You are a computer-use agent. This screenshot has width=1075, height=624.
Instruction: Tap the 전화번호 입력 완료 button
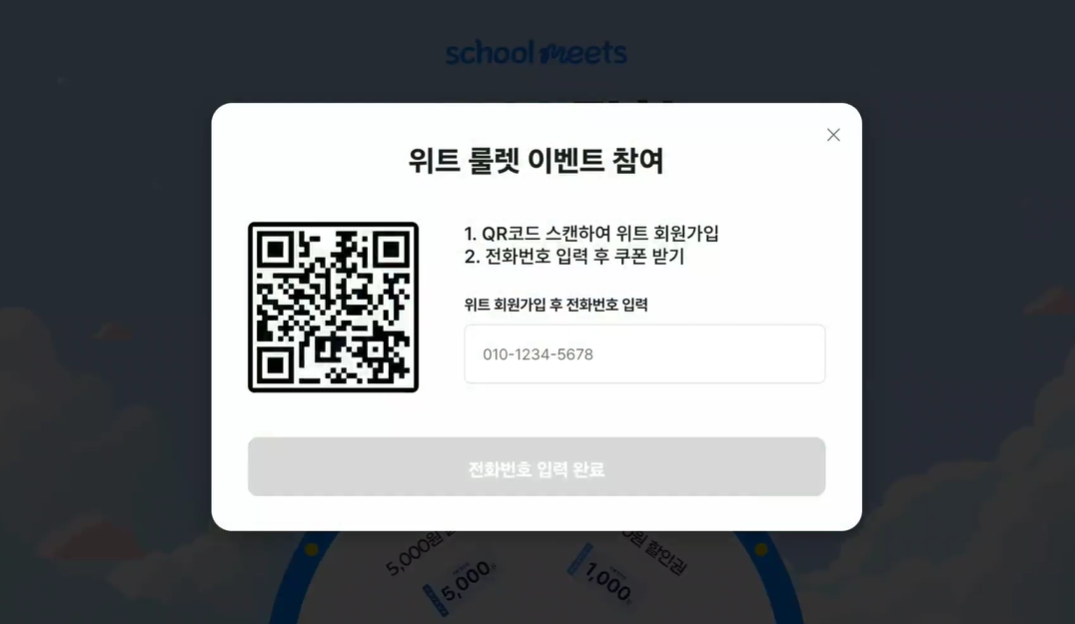(x=536, y=467)
